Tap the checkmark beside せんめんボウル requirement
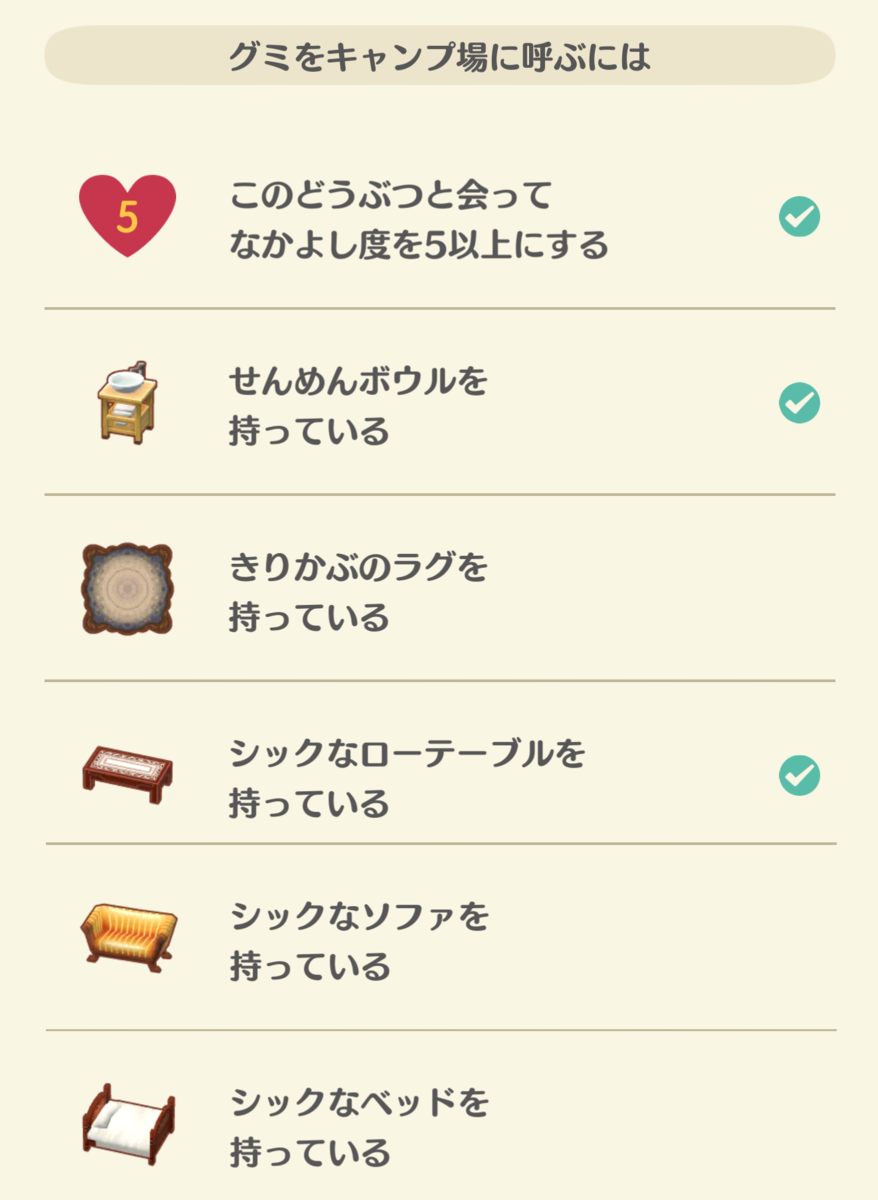Screen dimensions: 878x1200 click(797, 402)
